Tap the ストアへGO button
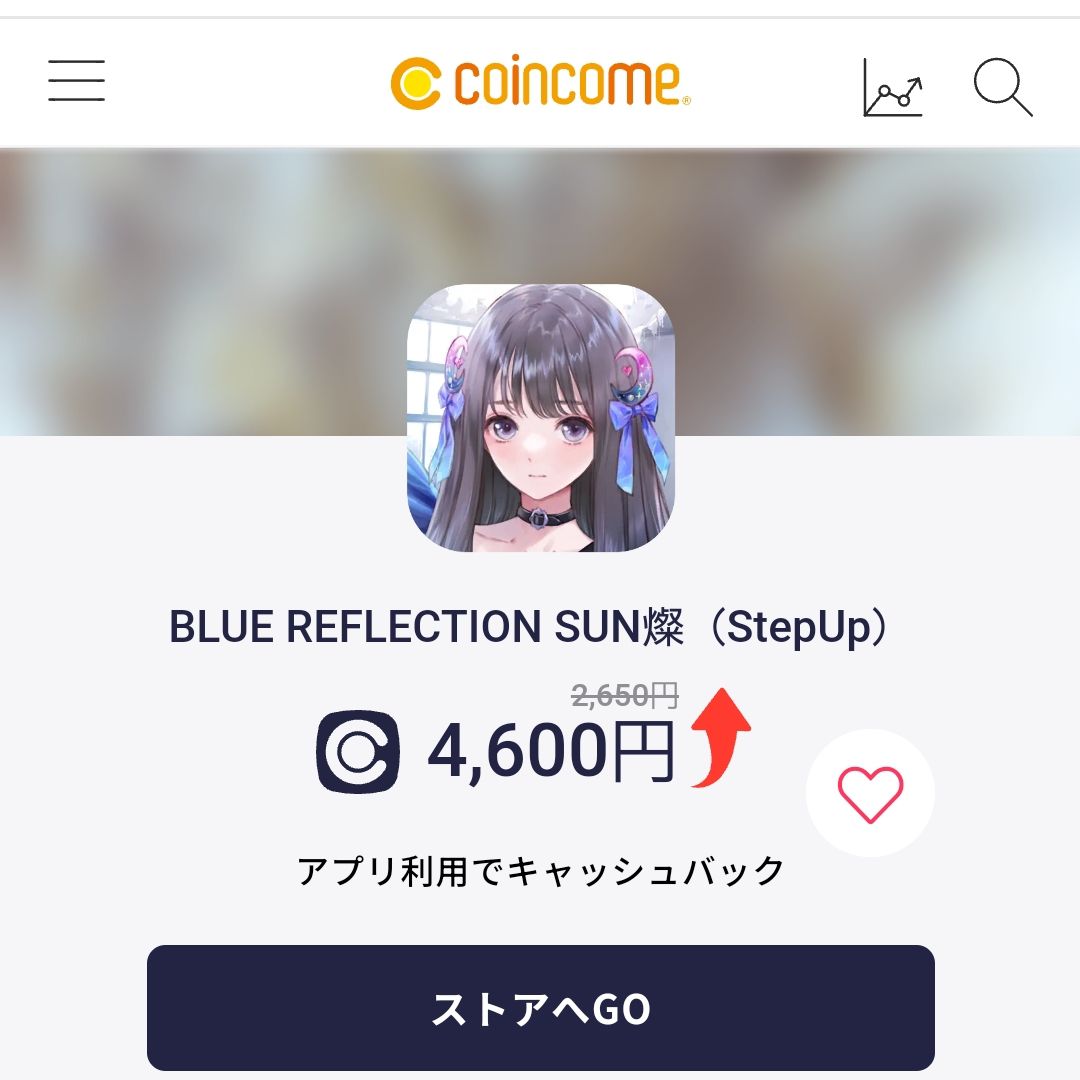1080x1080 pixels. point(540,1008)
